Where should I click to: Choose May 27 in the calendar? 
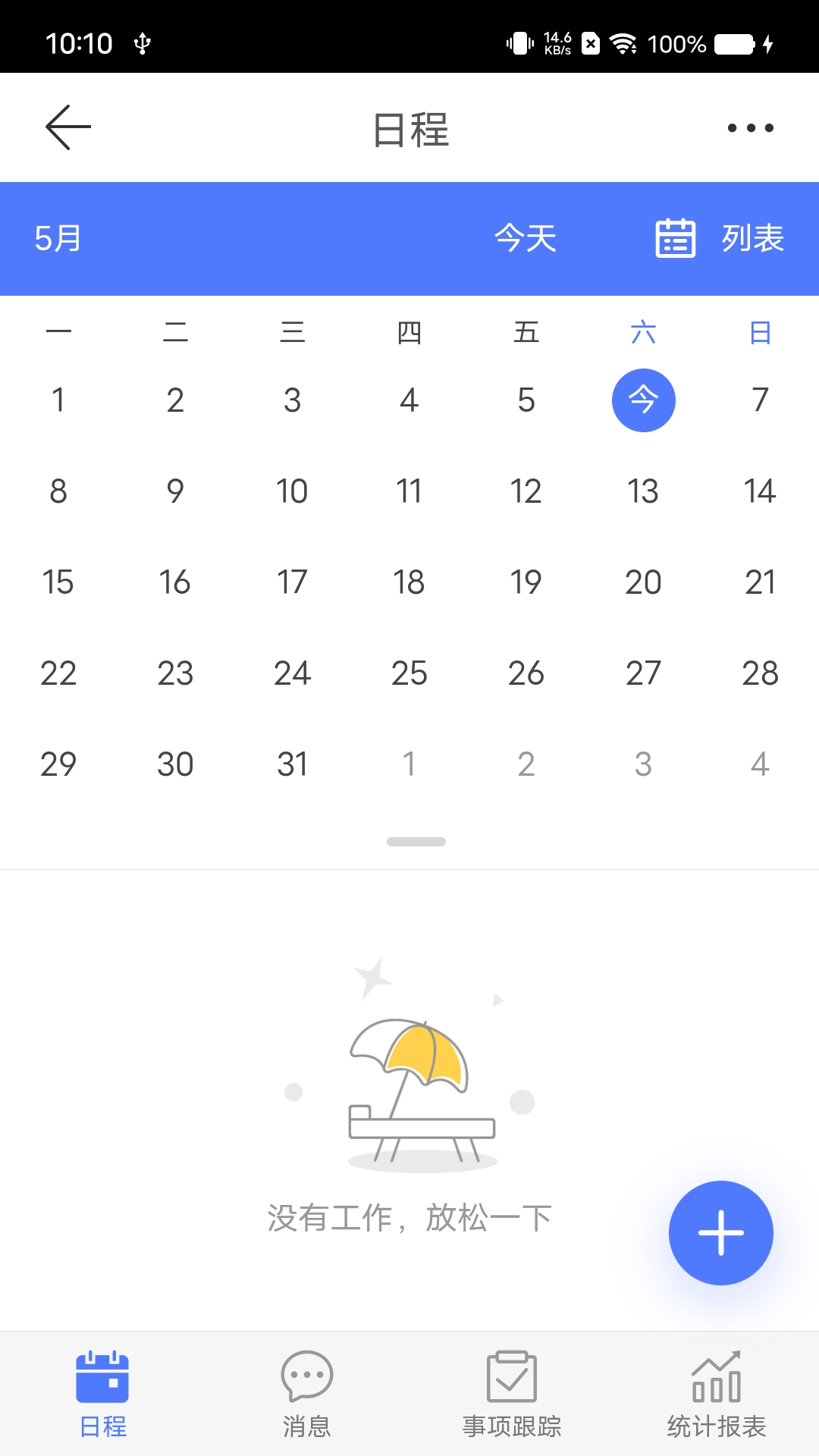[x=643, y=673]
